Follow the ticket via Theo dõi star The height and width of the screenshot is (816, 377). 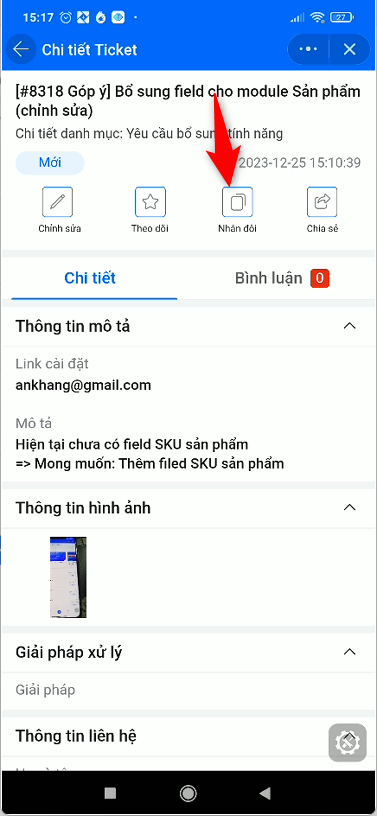(x=150, y=202)
